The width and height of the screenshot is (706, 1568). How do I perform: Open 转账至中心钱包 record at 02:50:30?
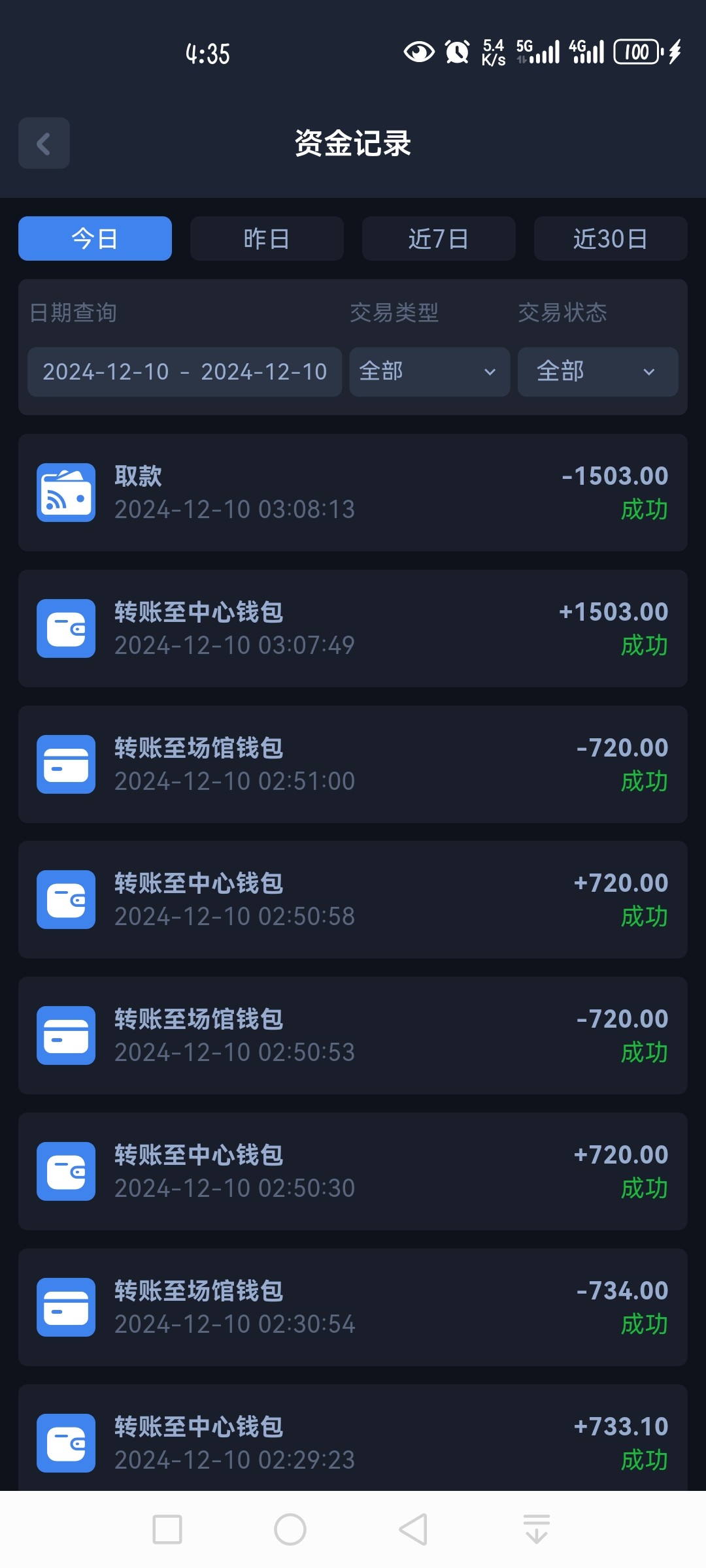click(353, 1171)
